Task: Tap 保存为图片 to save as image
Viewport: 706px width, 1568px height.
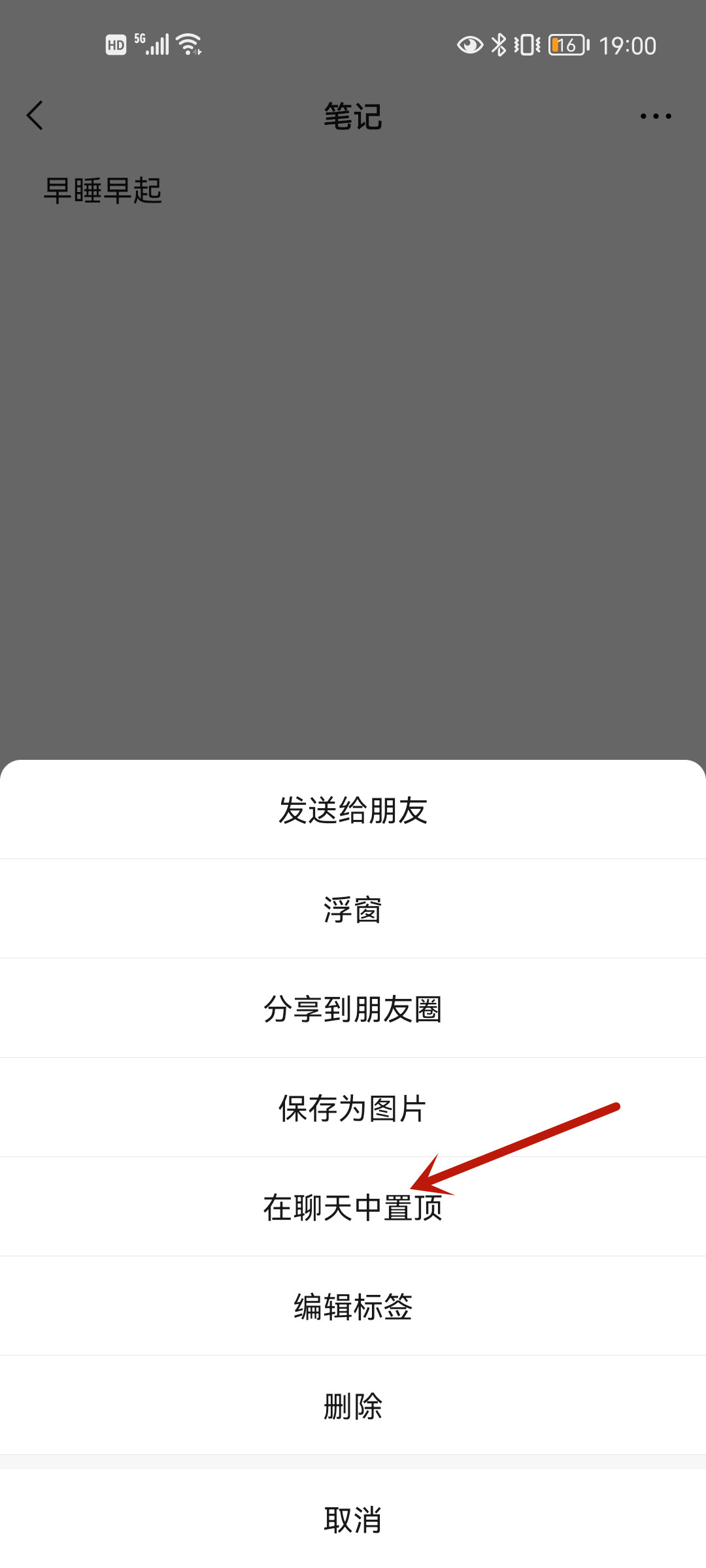Action: click(353, 1108)
